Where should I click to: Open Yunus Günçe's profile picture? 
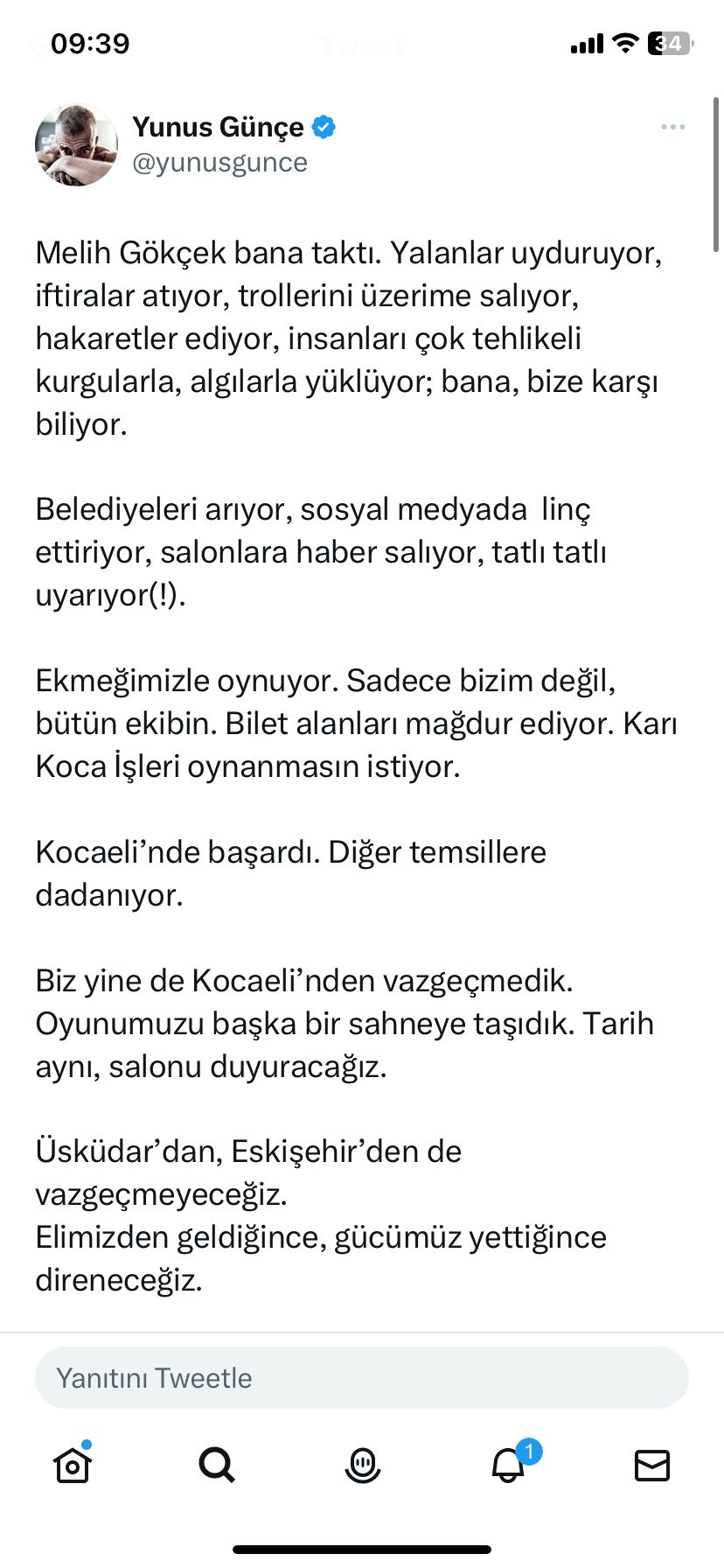[x=76, y=144]
